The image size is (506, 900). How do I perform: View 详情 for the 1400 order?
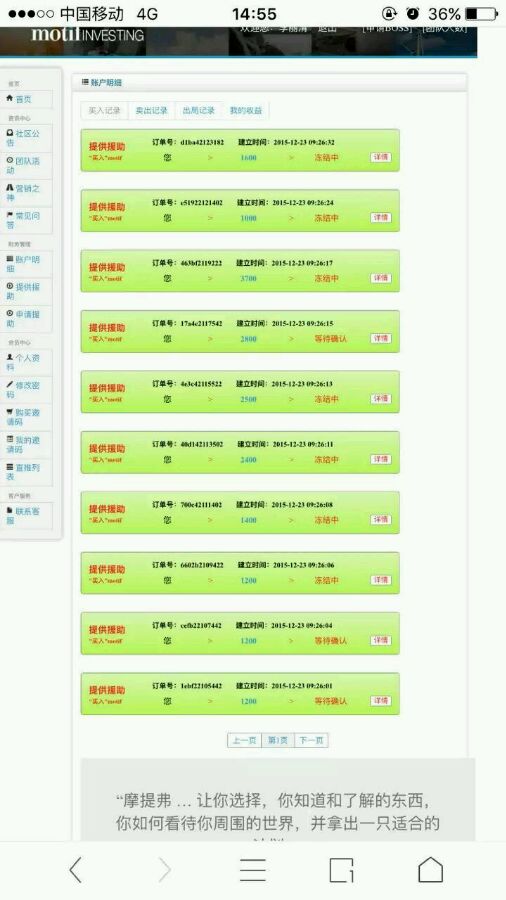[381, 519]
